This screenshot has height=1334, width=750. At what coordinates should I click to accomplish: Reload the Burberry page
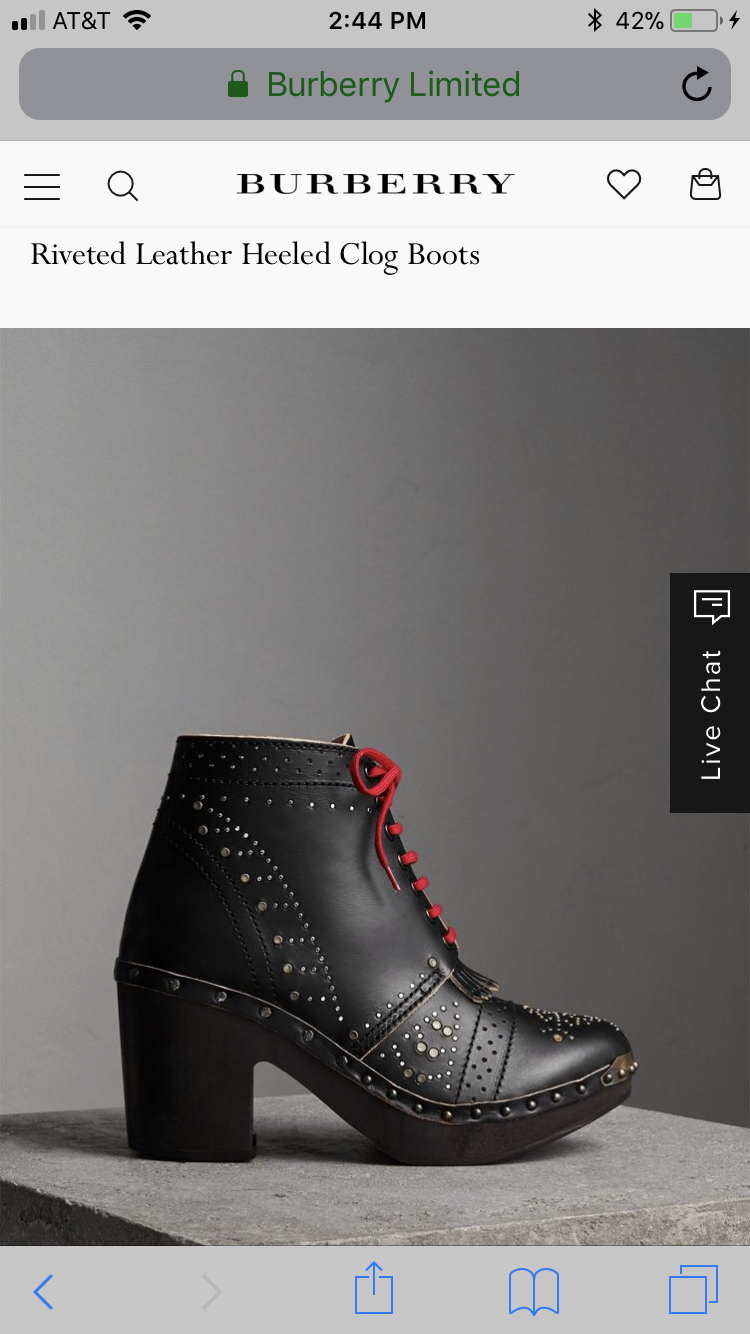click(x=696, y=85)
